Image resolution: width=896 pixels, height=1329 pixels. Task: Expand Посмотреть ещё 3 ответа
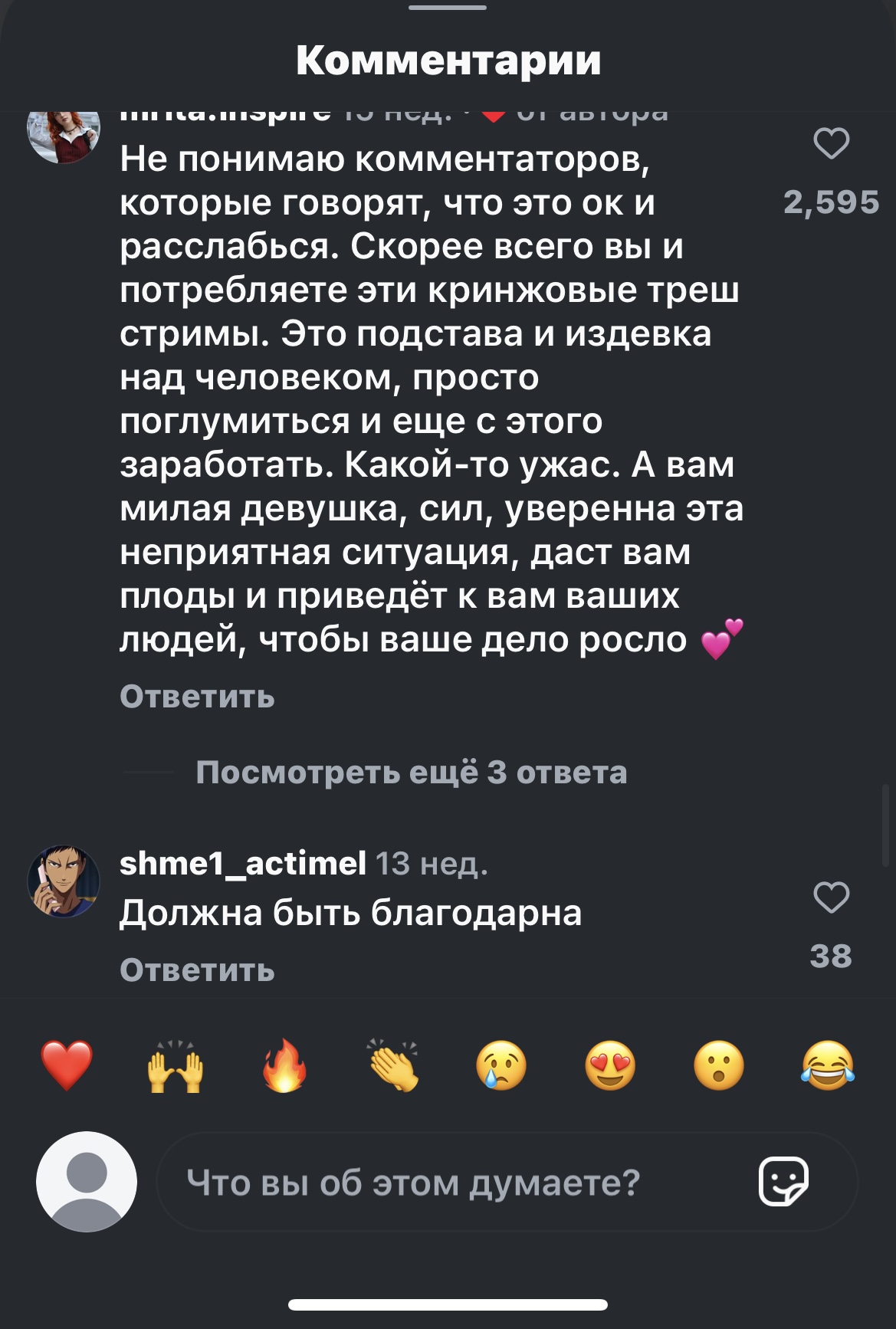pyautogui.click(x=411, y=773)
